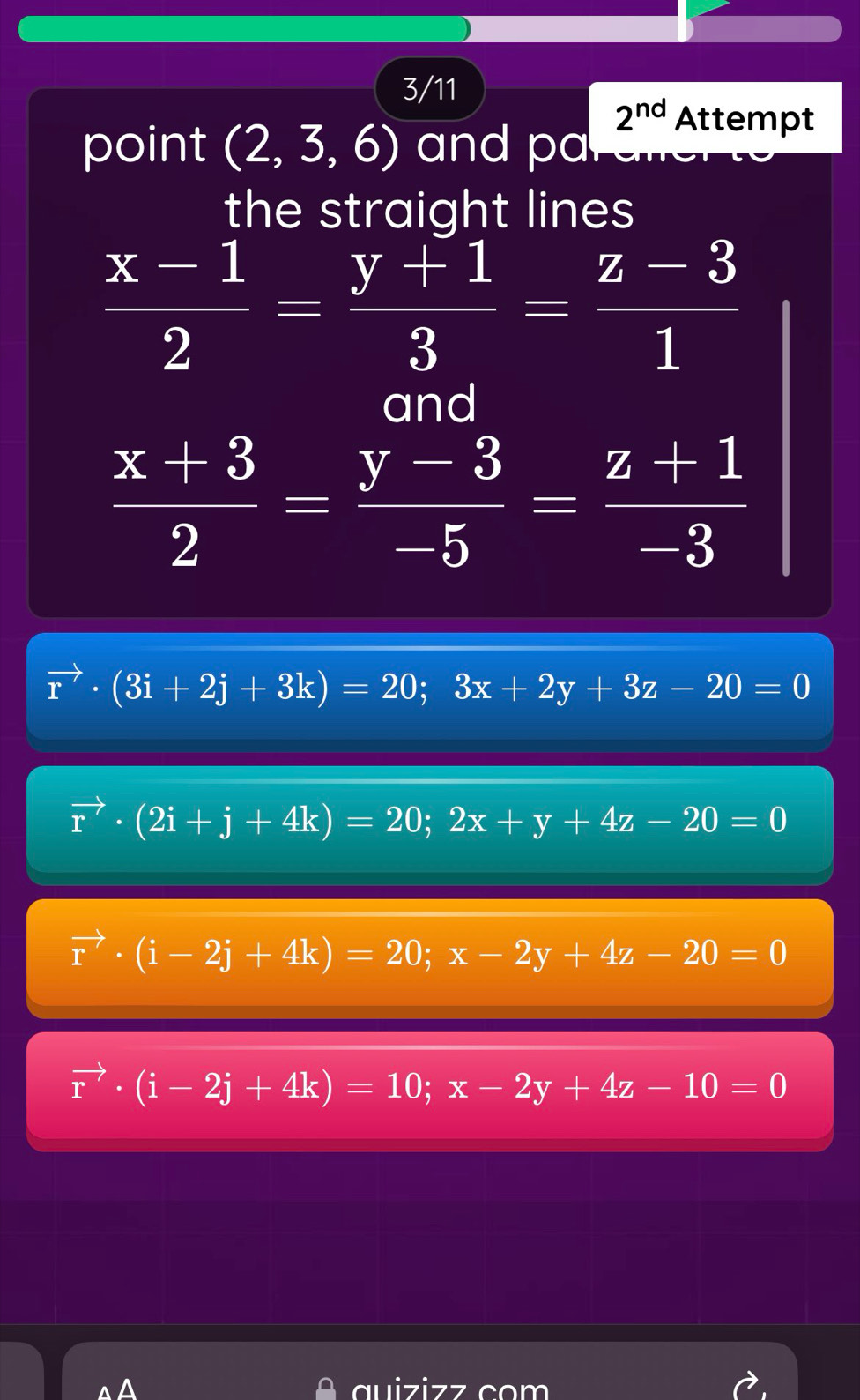Select answer 3x + 2y + 3z − 20 = 0
The height and width of the screenshot is (1400, 860).
(429, 689)
